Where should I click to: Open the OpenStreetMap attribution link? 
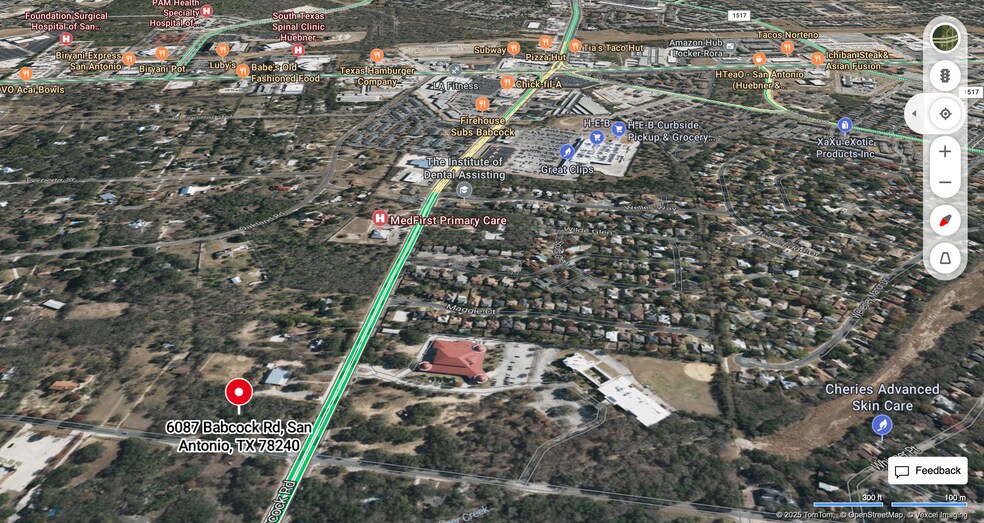click(874, 516)
